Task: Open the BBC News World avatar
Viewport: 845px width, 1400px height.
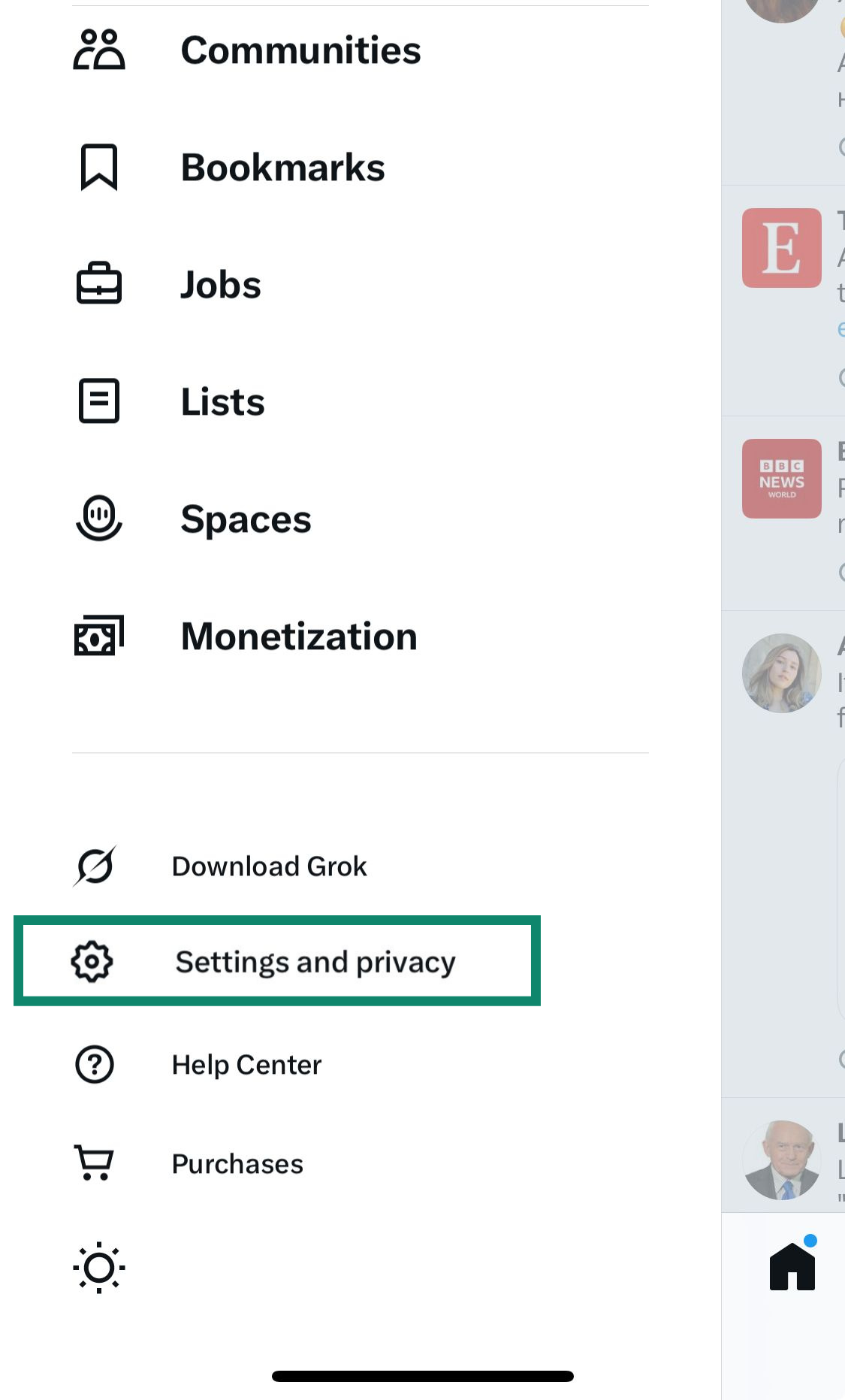Action: point(781,479)
